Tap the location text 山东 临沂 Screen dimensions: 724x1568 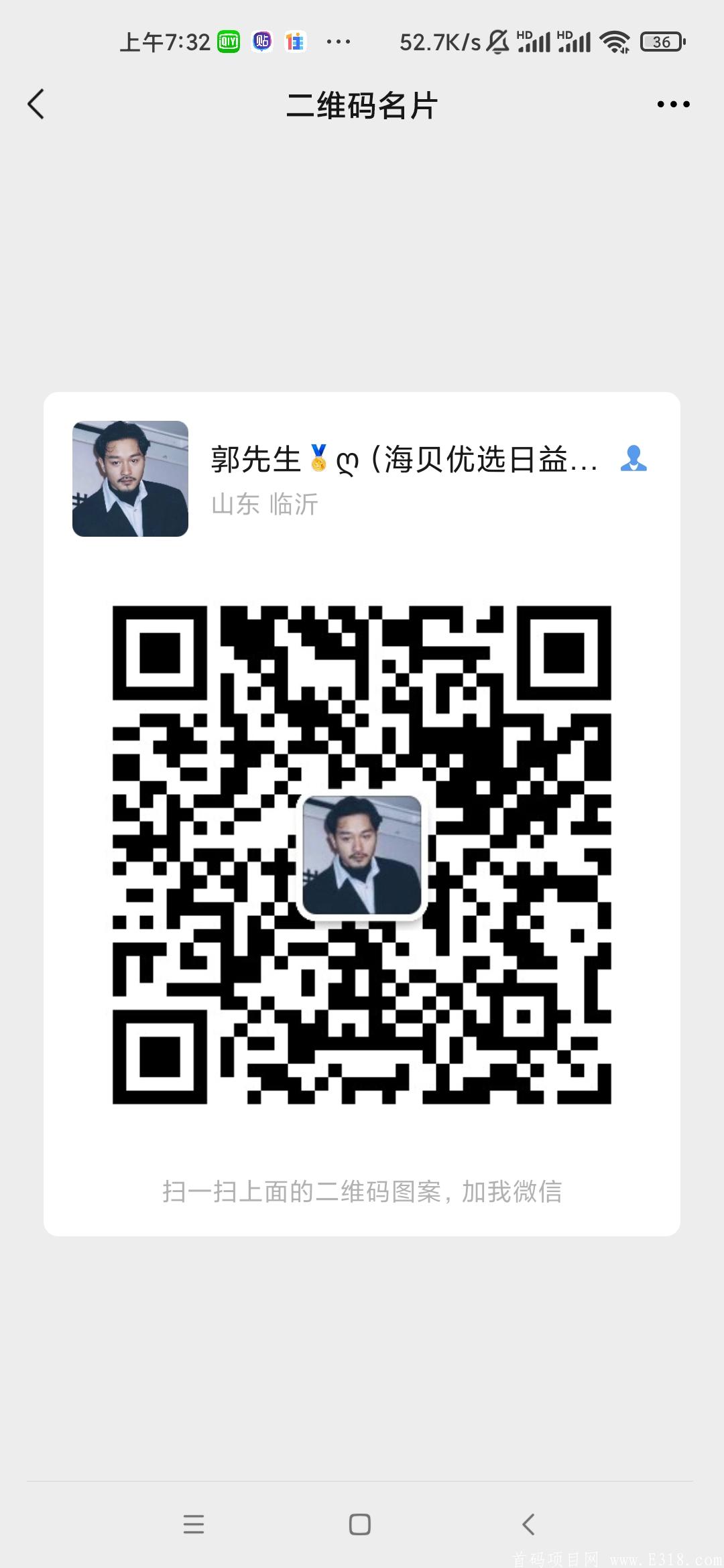click(x=265, y=505)
